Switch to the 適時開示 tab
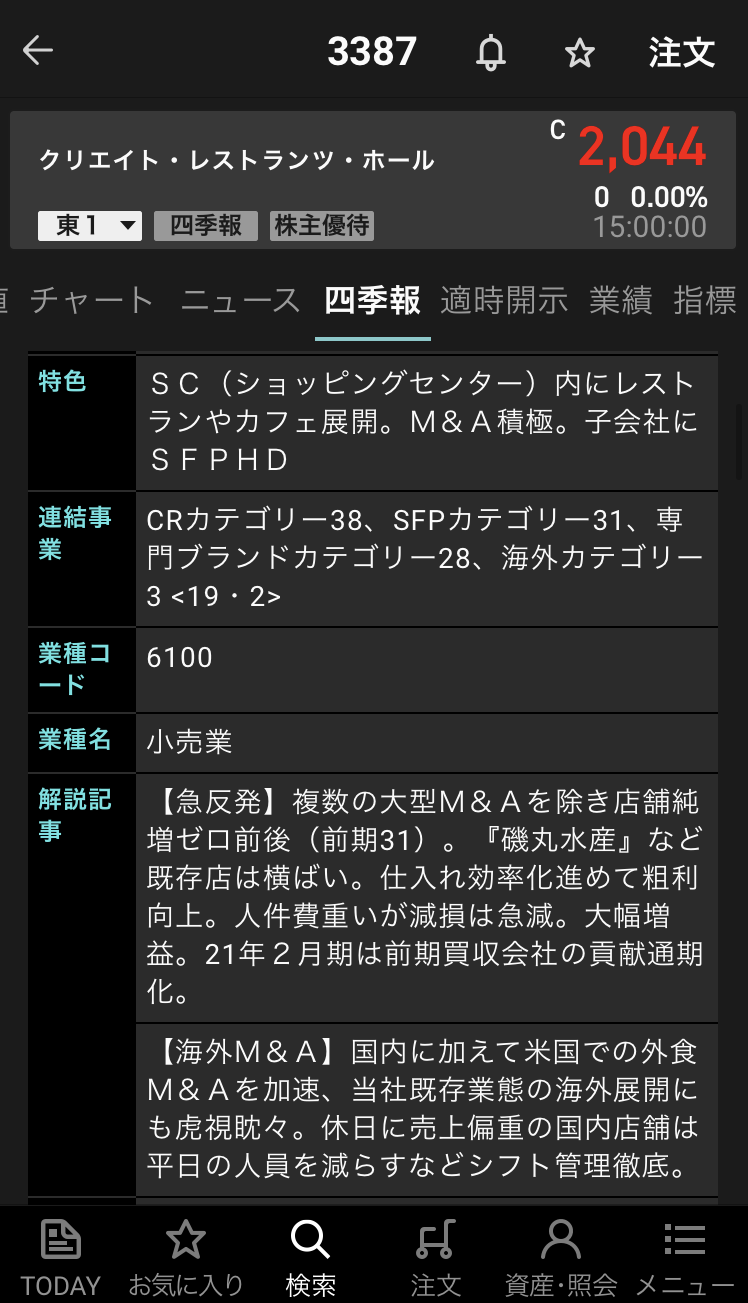The height and width of the screenshot is (1303, 748). click(x=504, y=300)
